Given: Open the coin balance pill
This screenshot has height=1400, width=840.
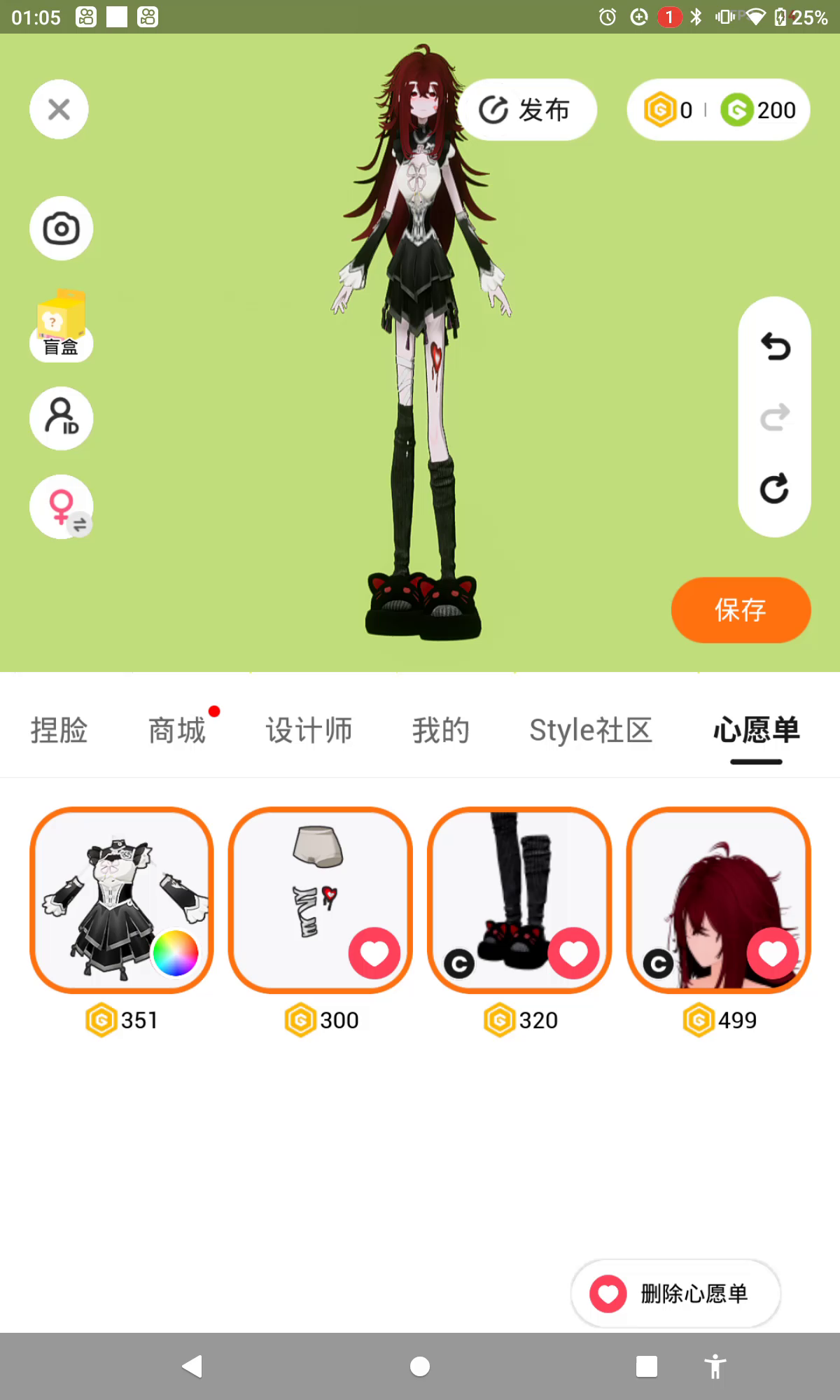Looking at the screenshot, I should pos(718,110).
